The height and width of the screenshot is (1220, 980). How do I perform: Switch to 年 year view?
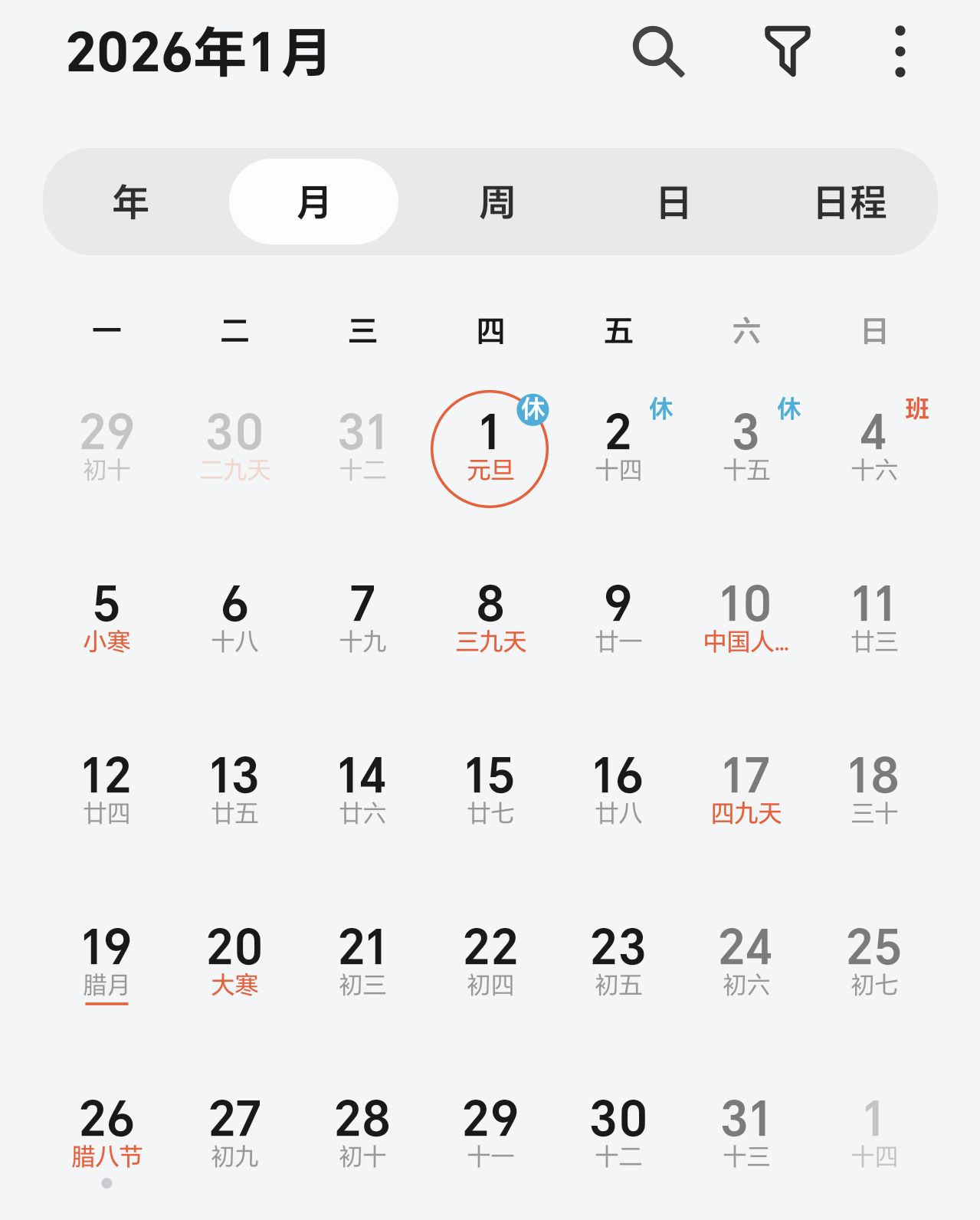130,201
